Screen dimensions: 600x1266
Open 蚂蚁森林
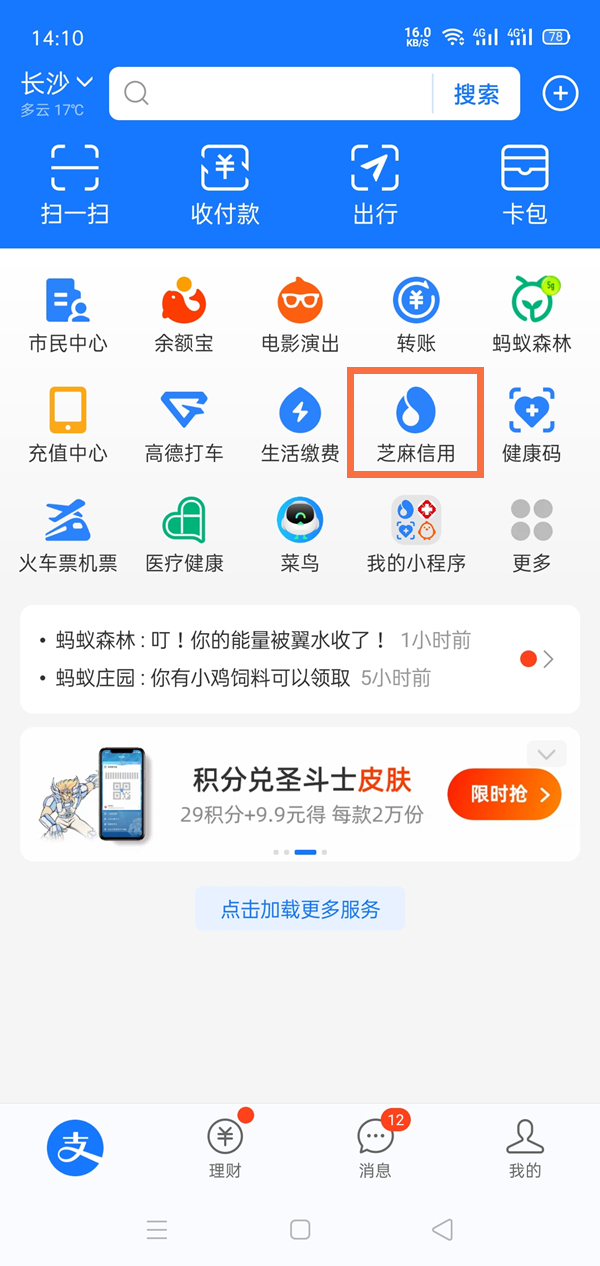click(x=532, y=314)
